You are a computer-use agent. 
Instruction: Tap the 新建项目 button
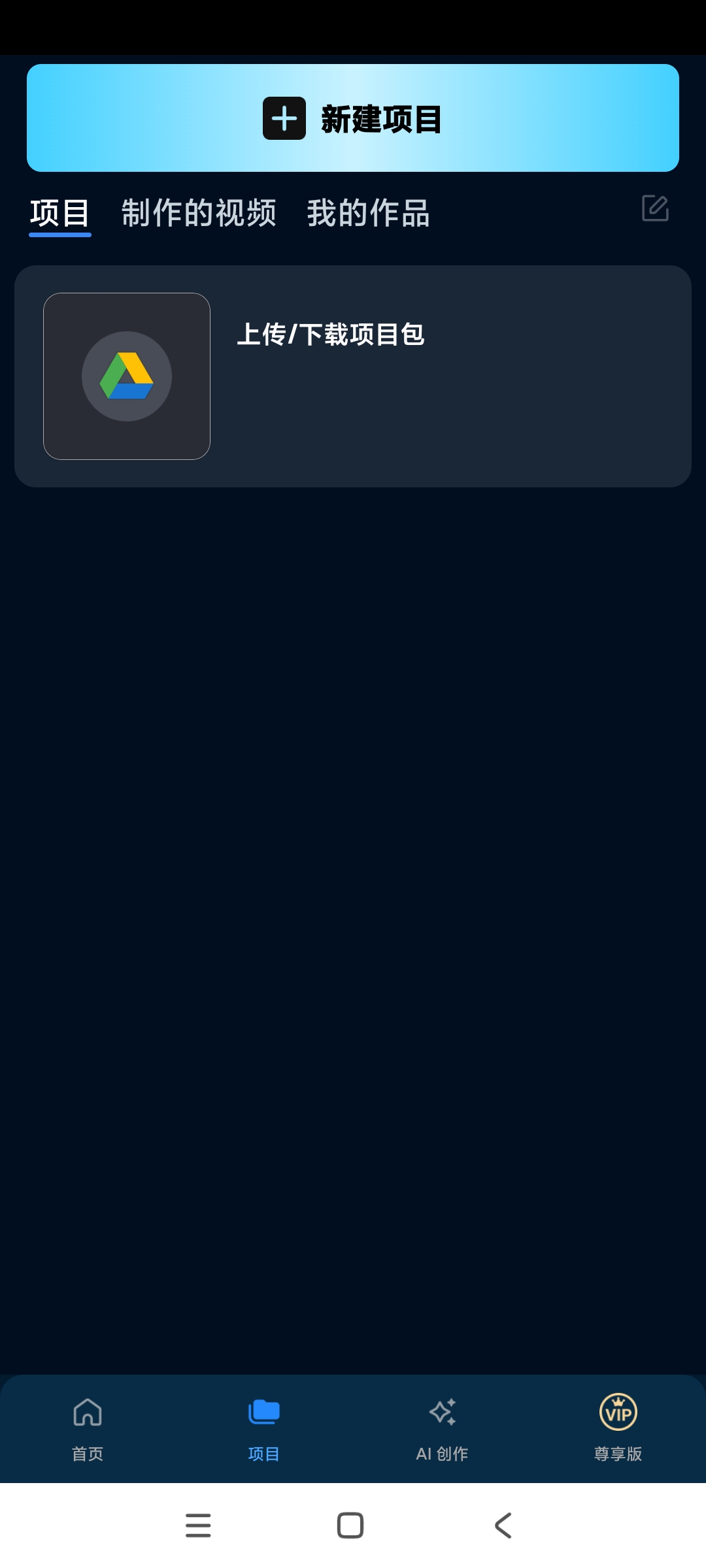pyautogui.click(x=353, y=118)
